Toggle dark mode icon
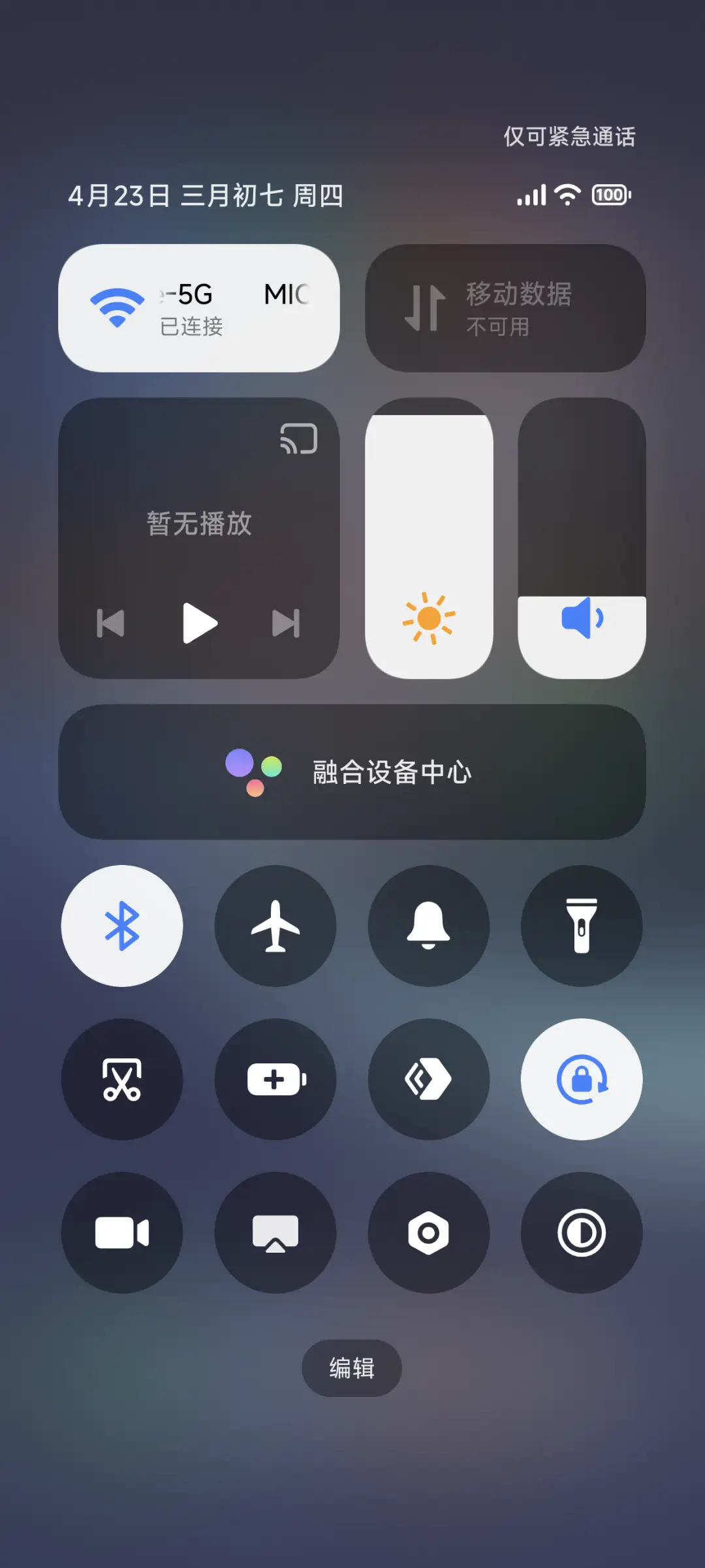The height and width of the screenshot is (1568, 705). click(x=582, y=1231)
